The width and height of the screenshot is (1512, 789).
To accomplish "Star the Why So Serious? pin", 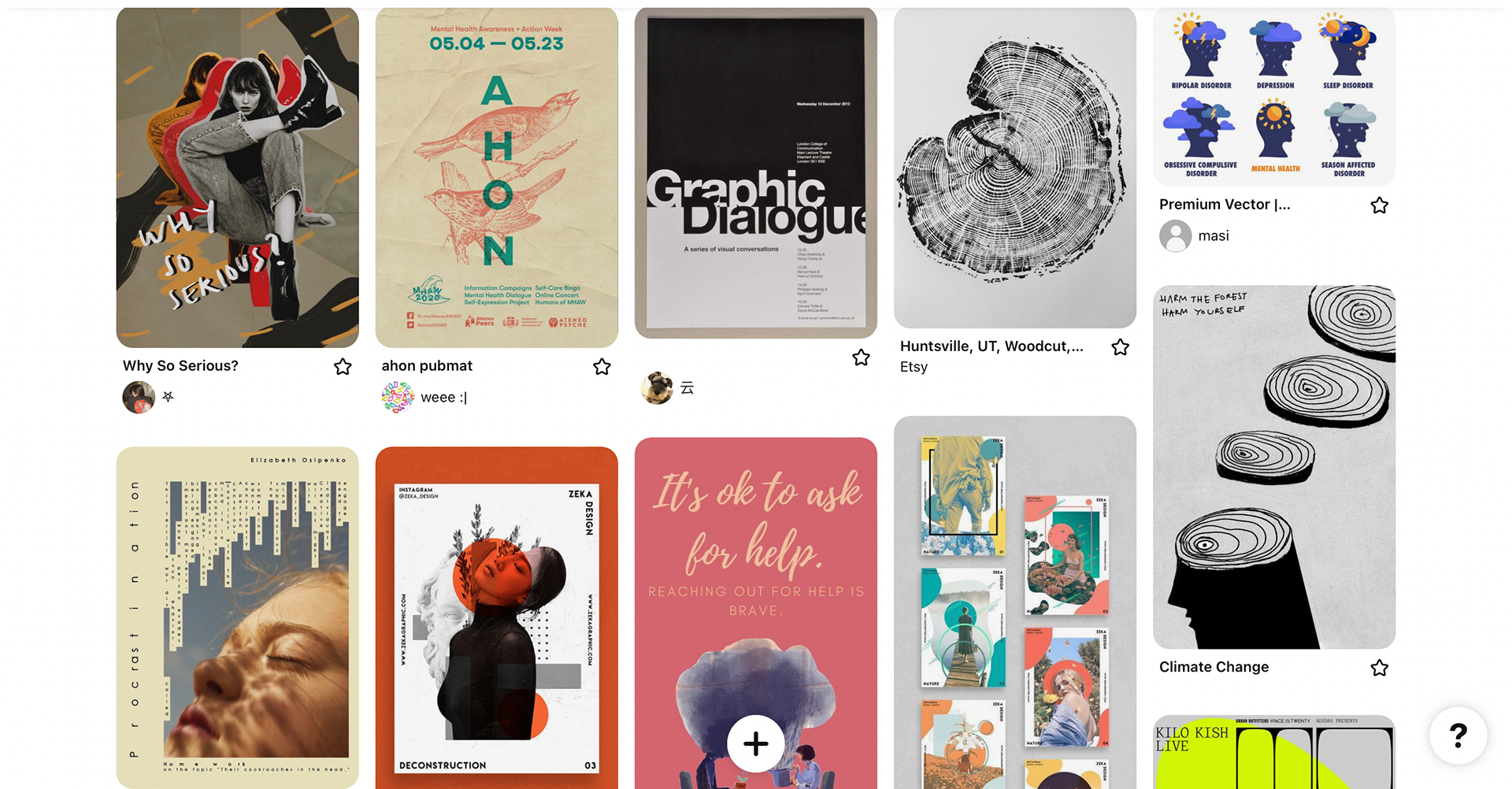I will point(343,367).
